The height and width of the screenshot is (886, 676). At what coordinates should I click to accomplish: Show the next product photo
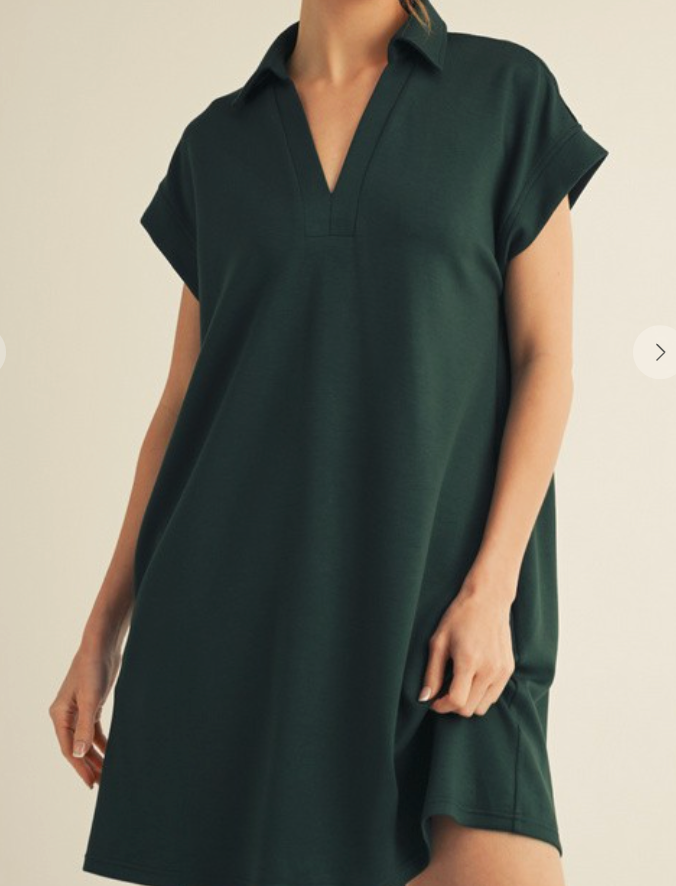[x=658, y=352]
